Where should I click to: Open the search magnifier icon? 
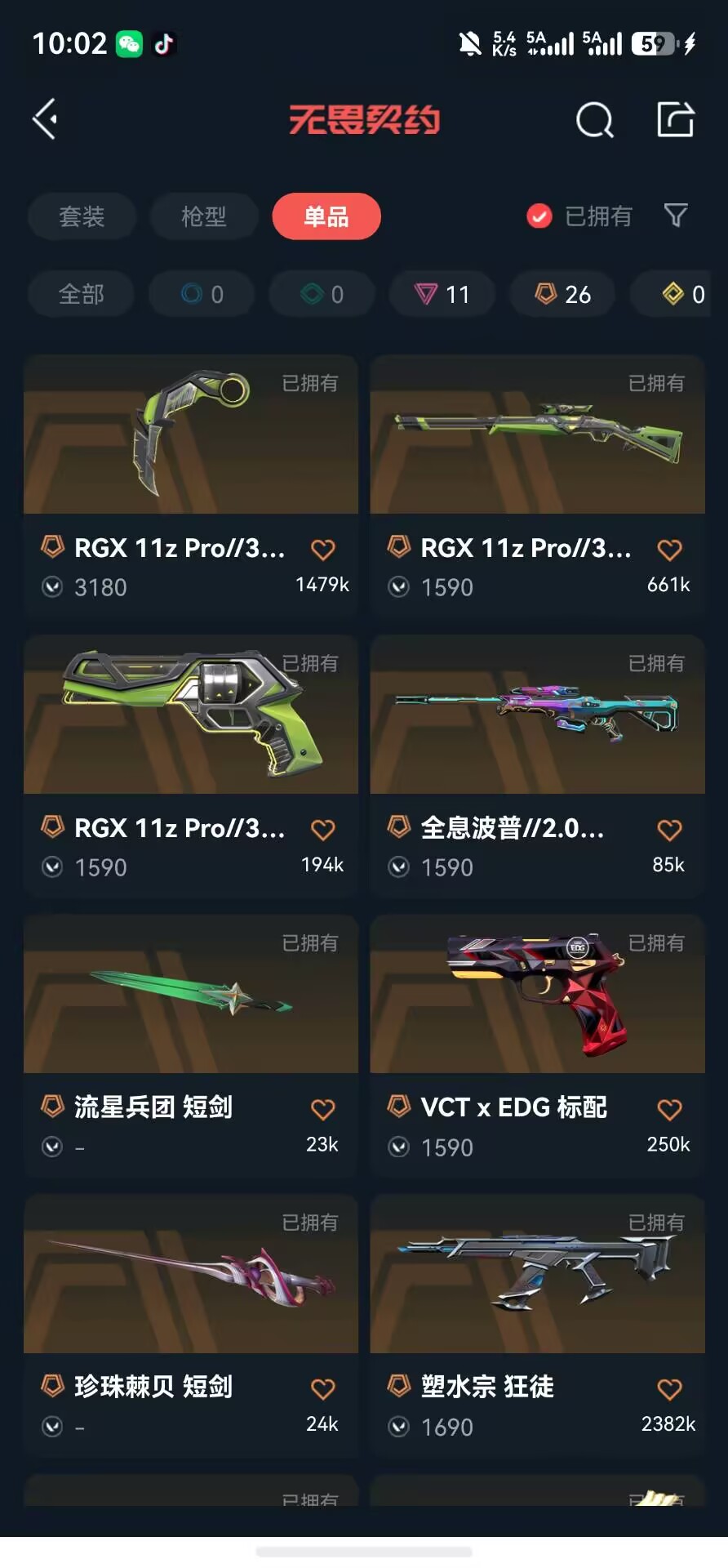point(594,120)
